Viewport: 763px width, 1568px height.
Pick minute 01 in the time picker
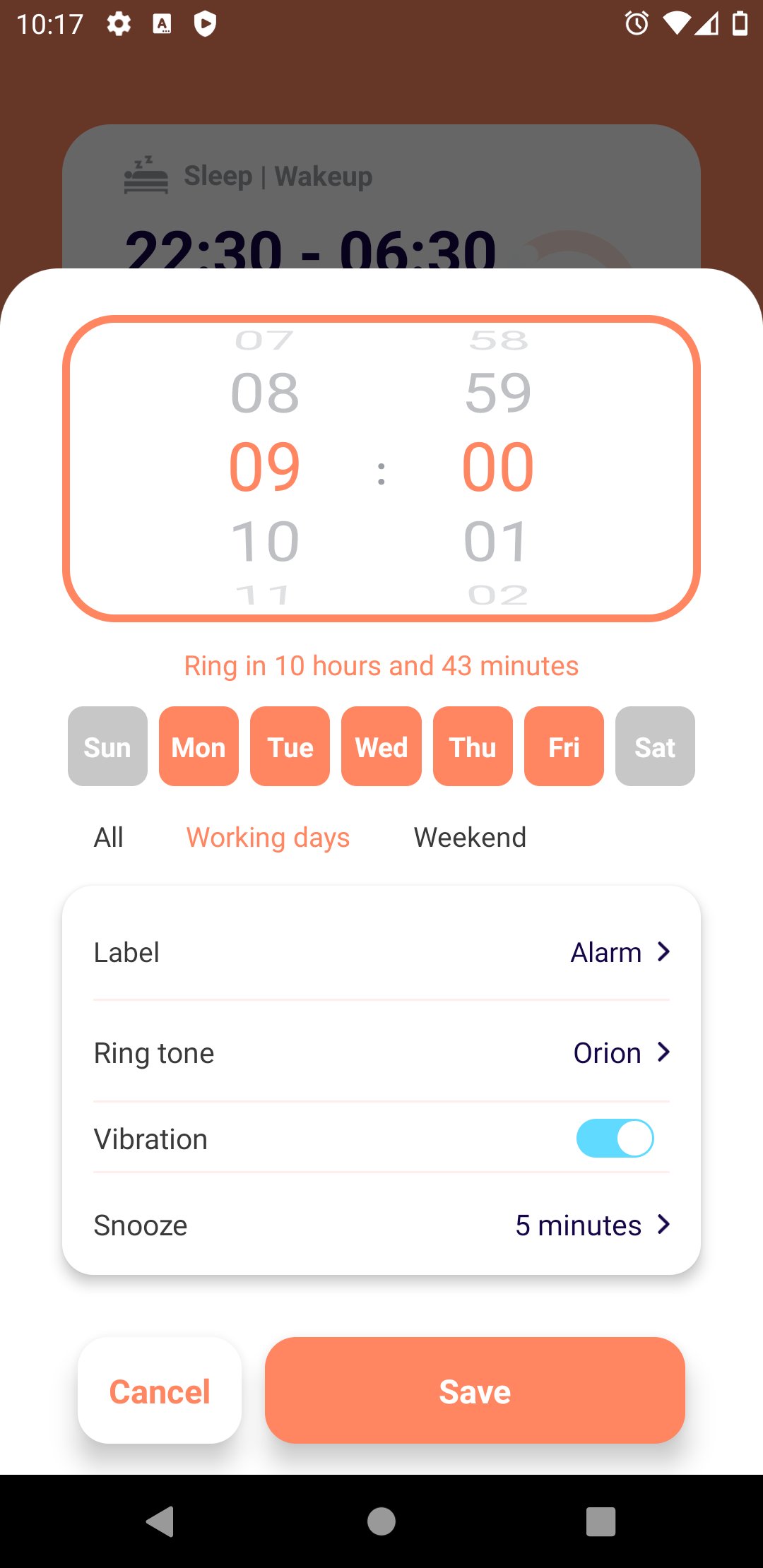click(x=497, y=542)
